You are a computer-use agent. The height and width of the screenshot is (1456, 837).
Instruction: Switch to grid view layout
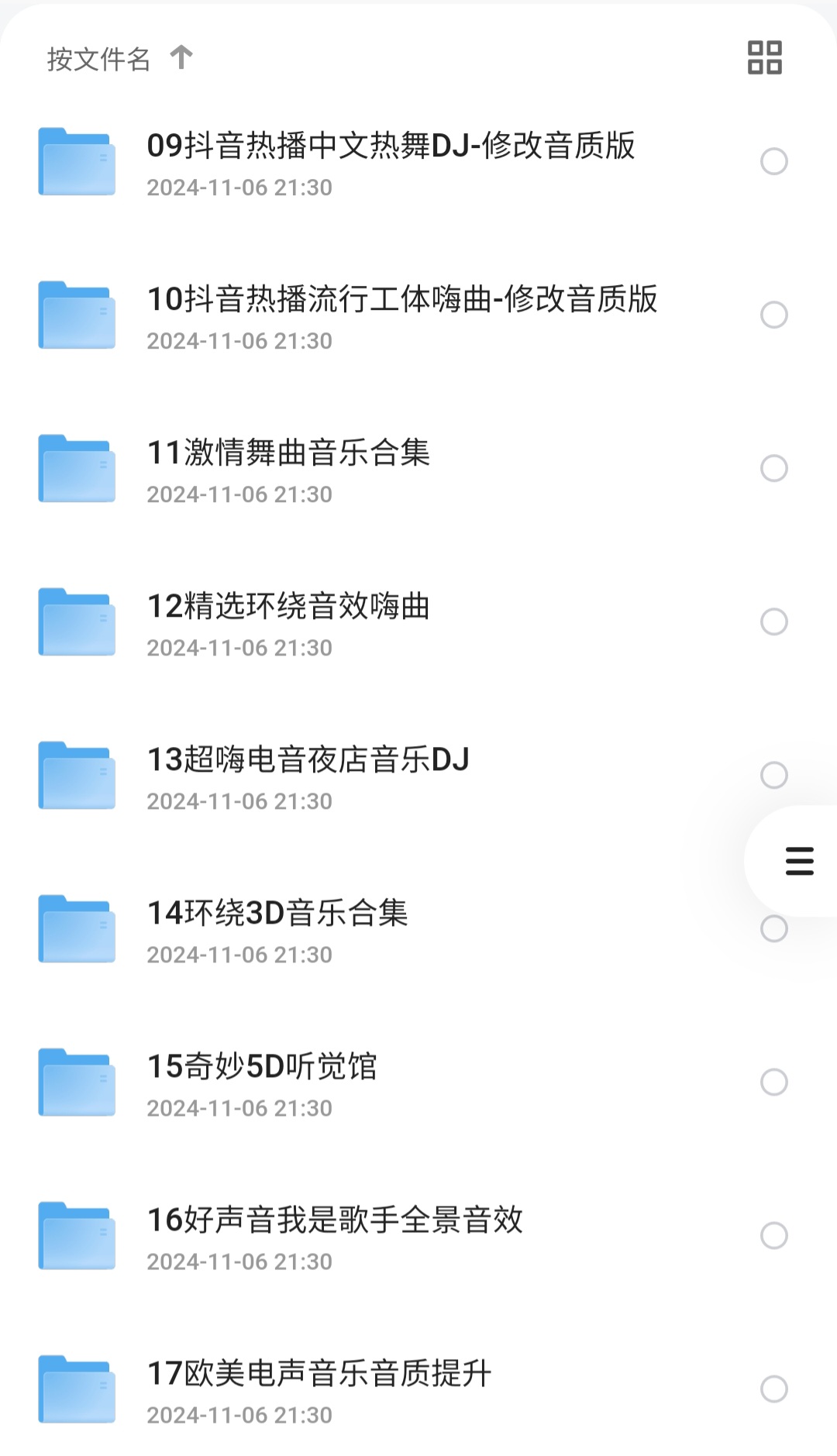tap(764, 58)
